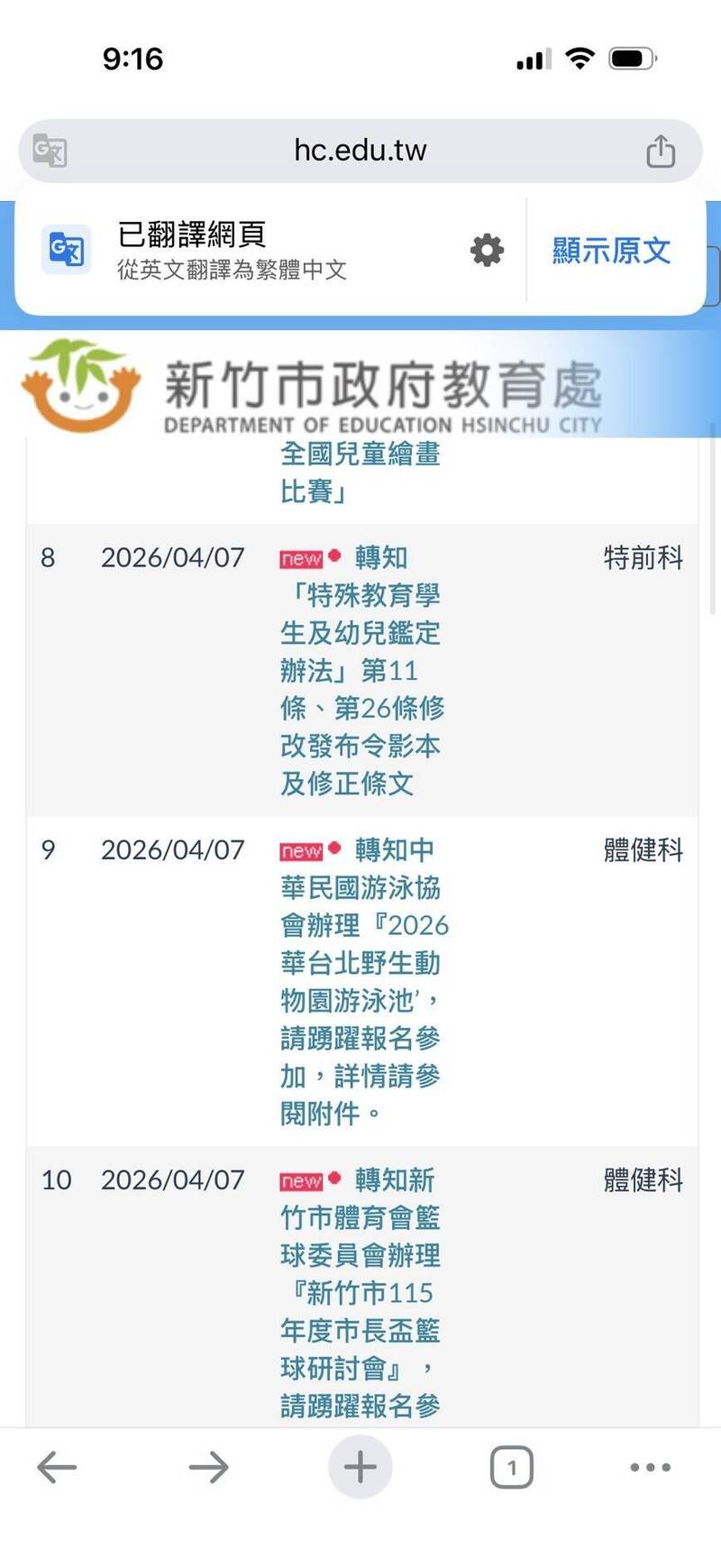Image resolution: width=721 pixels, height=1568 pixels.
Task: Tap 顯示原文 to show the original page
Action: point(611,251)
